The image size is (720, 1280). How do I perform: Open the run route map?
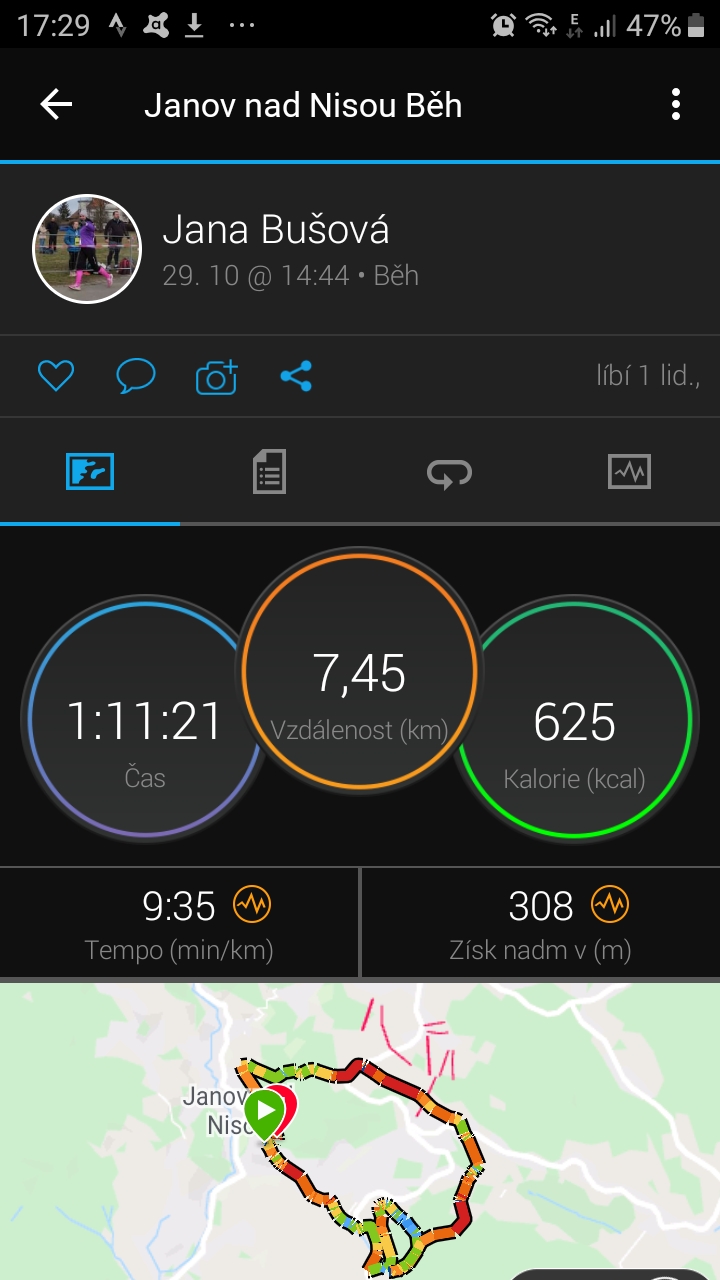[x=360, y=1131]
